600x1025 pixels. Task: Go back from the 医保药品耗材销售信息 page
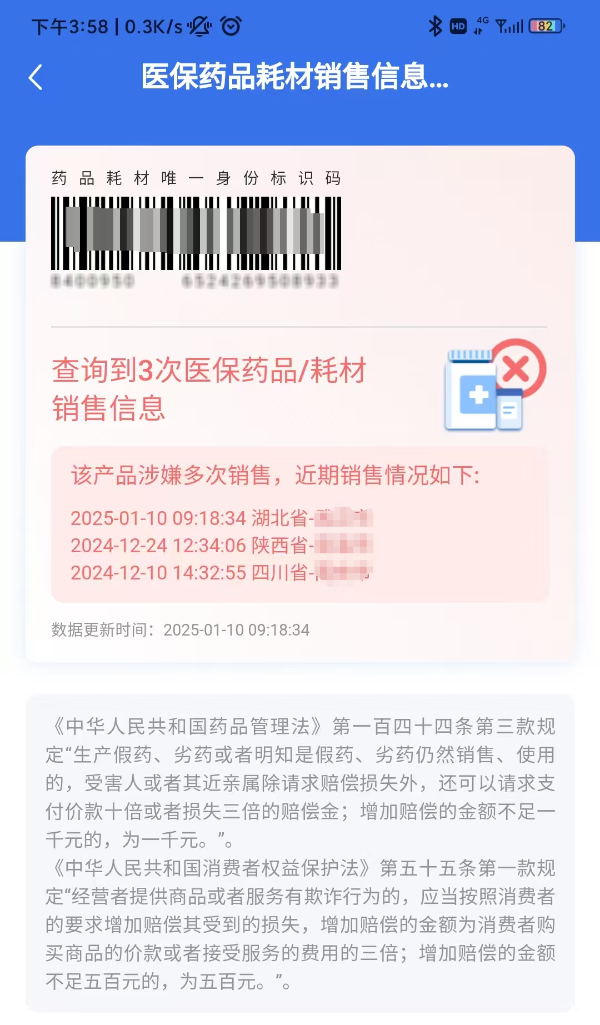pos(36,78)
